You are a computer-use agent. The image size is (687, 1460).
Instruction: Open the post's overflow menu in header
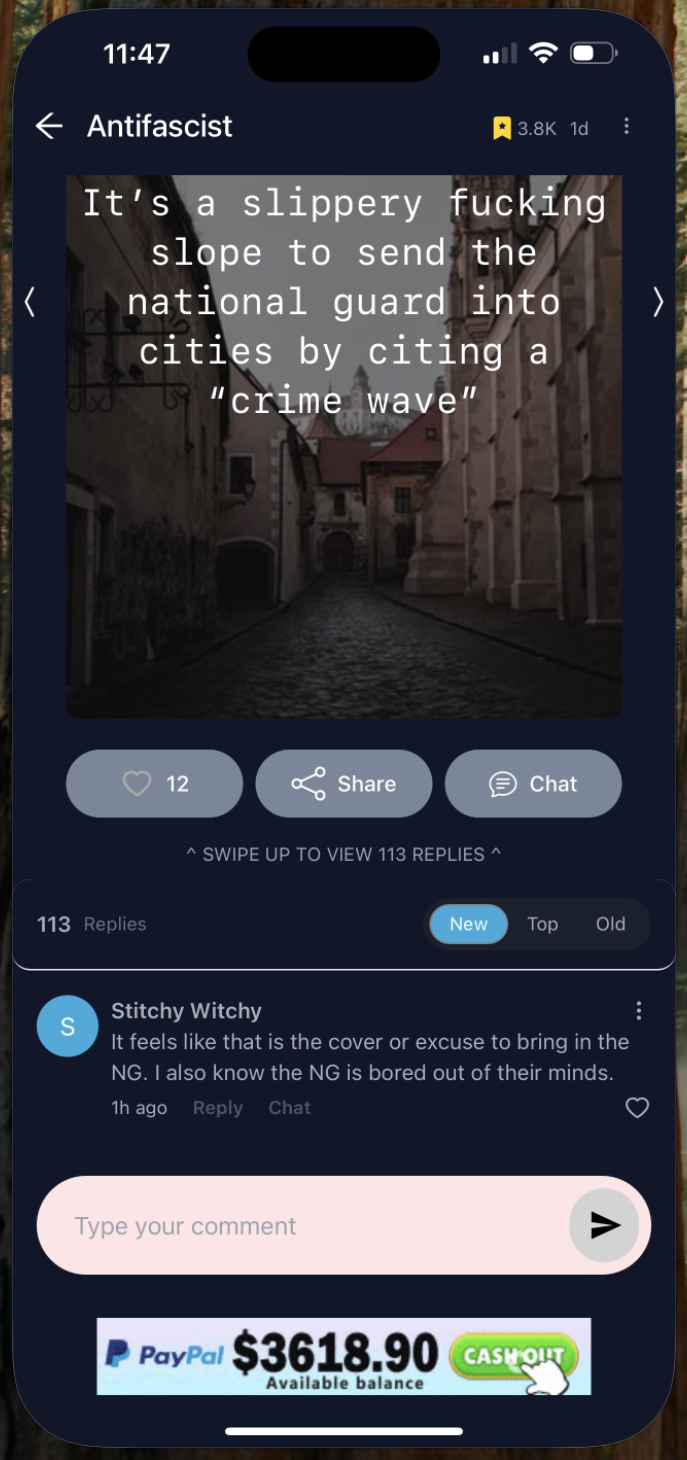click(x=626, y=126)
